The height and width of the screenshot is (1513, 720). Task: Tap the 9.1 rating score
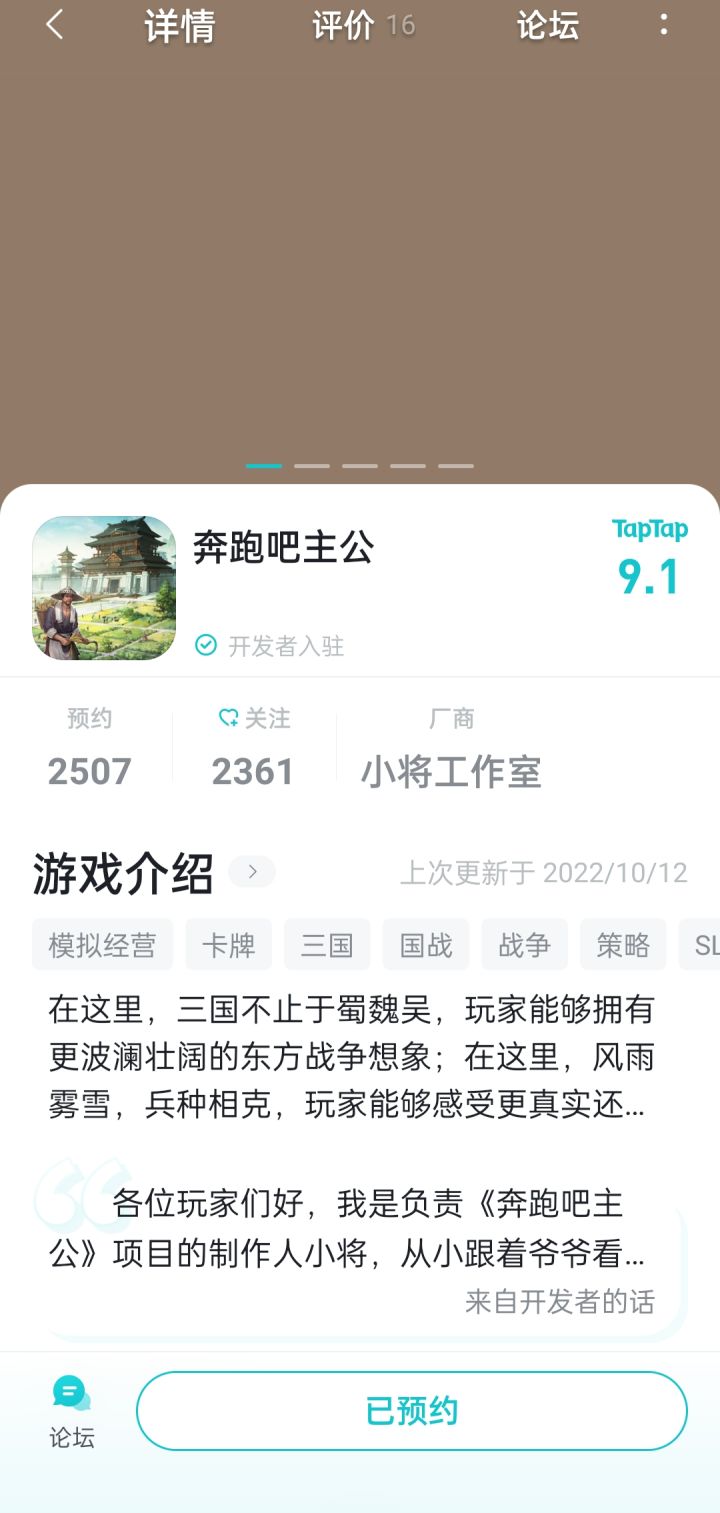(x=649, y=575)
